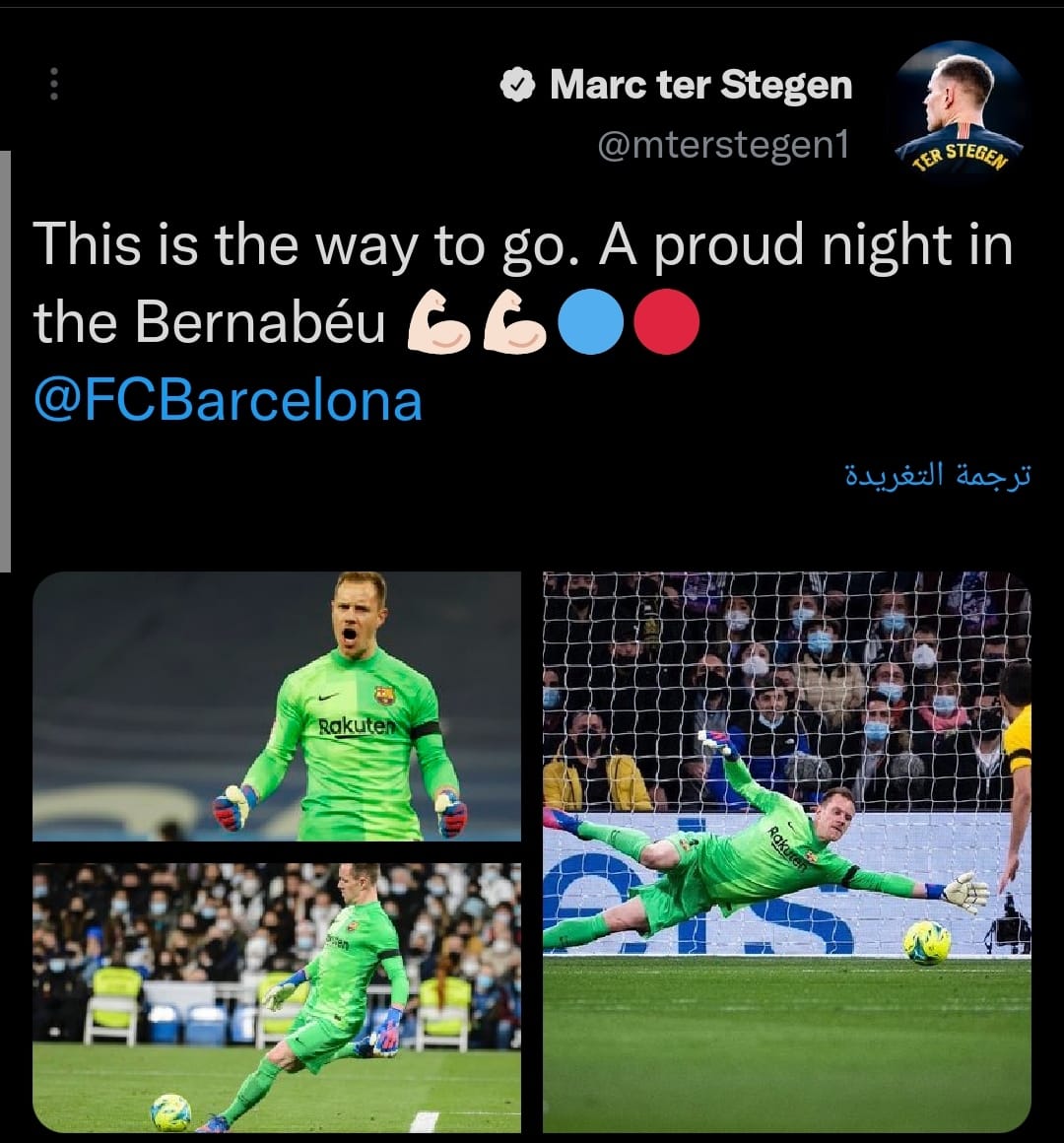Image resolution: width=1064 pixels, height=1143 pixels.
Task: Open the tweet's three-dot overflow menu
Action: [53, 84]
